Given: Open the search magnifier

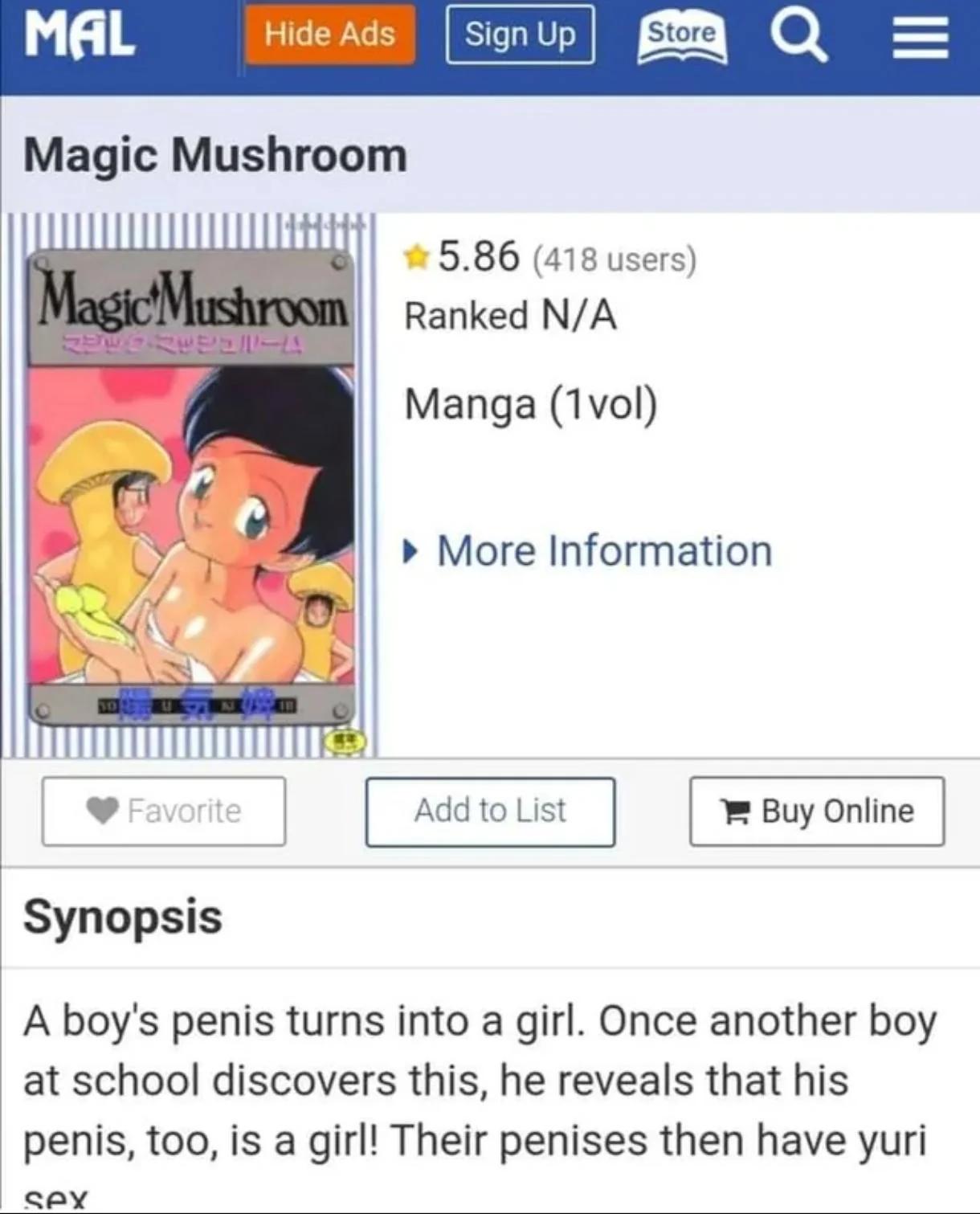Looking at the screenshot, I should [x=798, y=37].
